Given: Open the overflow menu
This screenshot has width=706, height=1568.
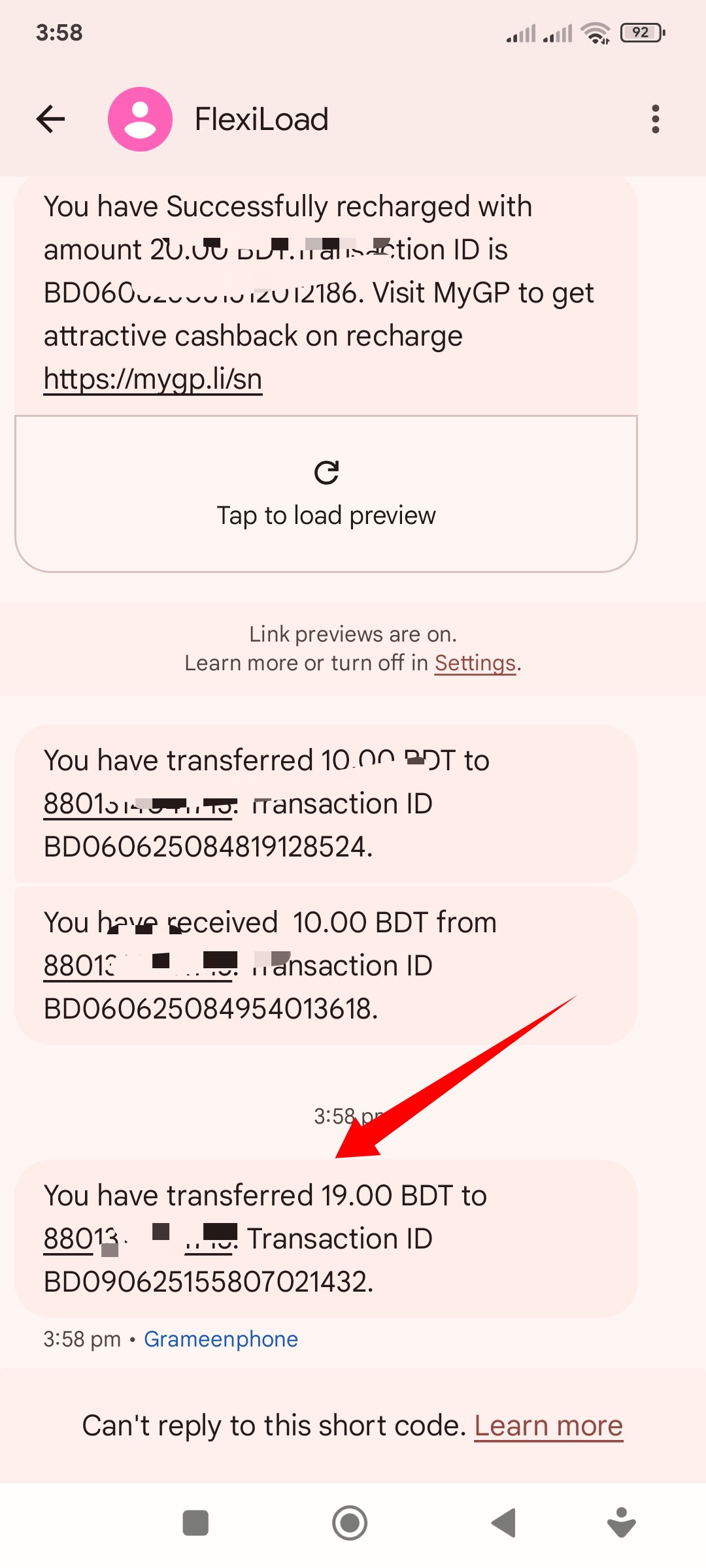Looking at the screenshot, I should (655, 119).
